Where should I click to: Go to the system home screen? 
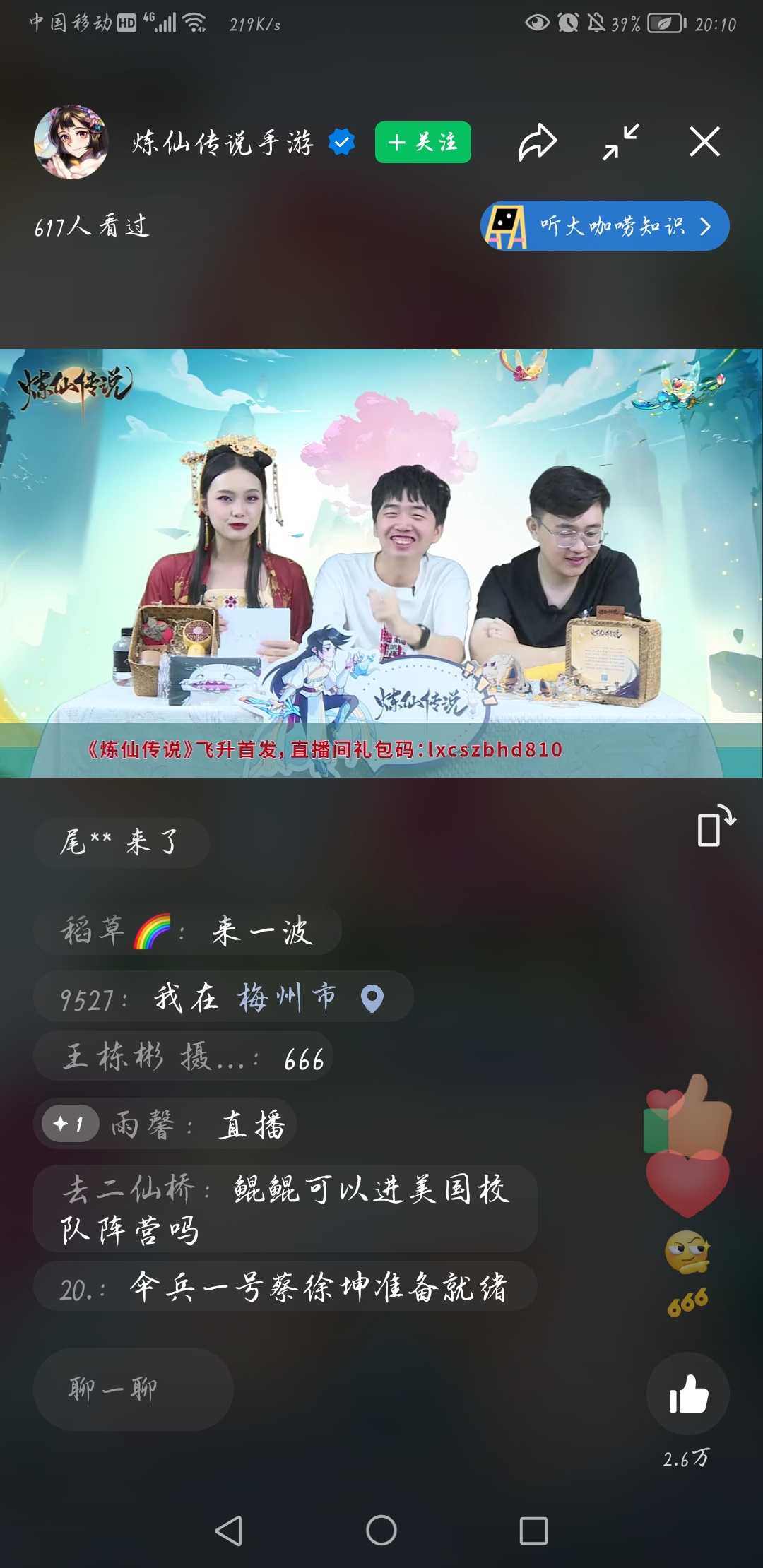381,1531
